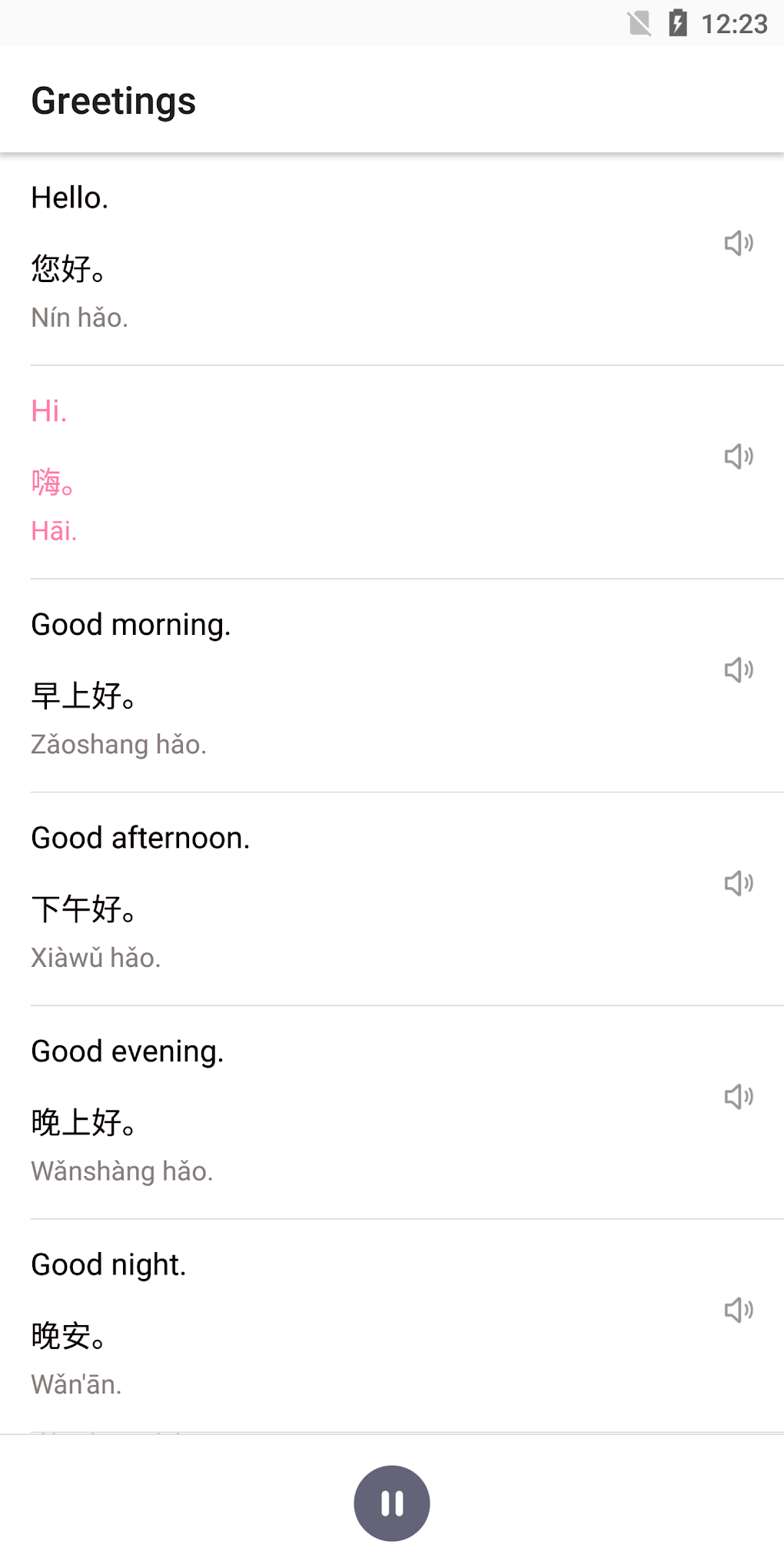
Task: Tap the pinyin text Nín hǎo
Action: (x=80, y=317)
